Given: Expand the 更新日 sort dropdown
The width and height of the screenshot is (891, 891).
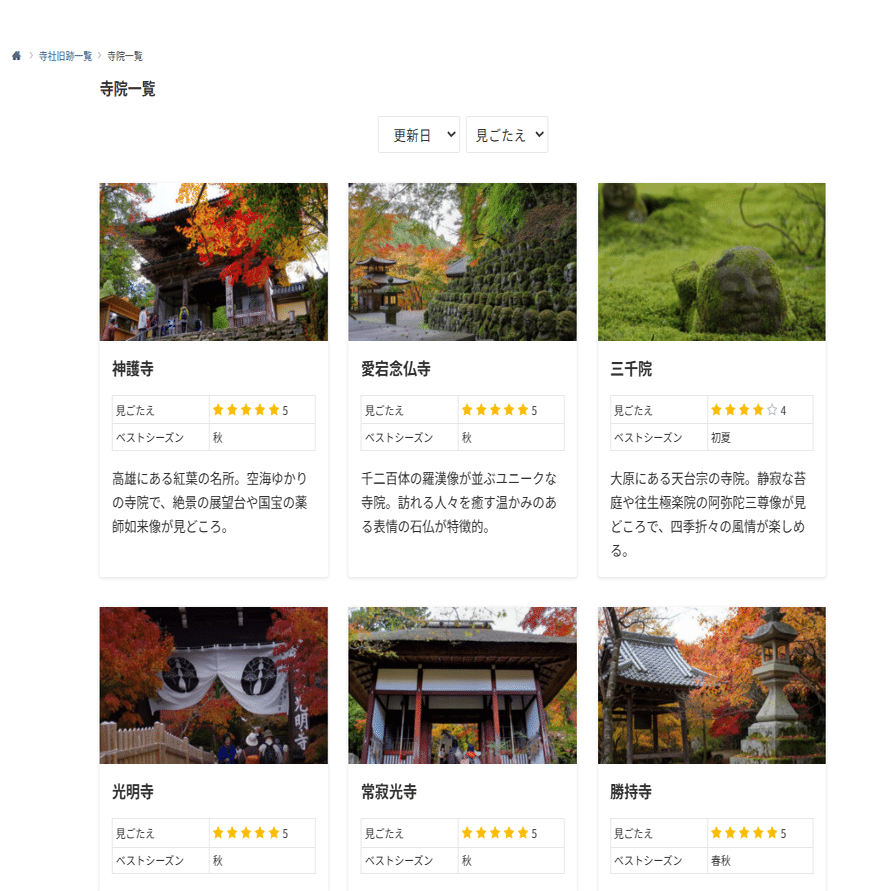Looking at the screenshot, I should point(418,135).
